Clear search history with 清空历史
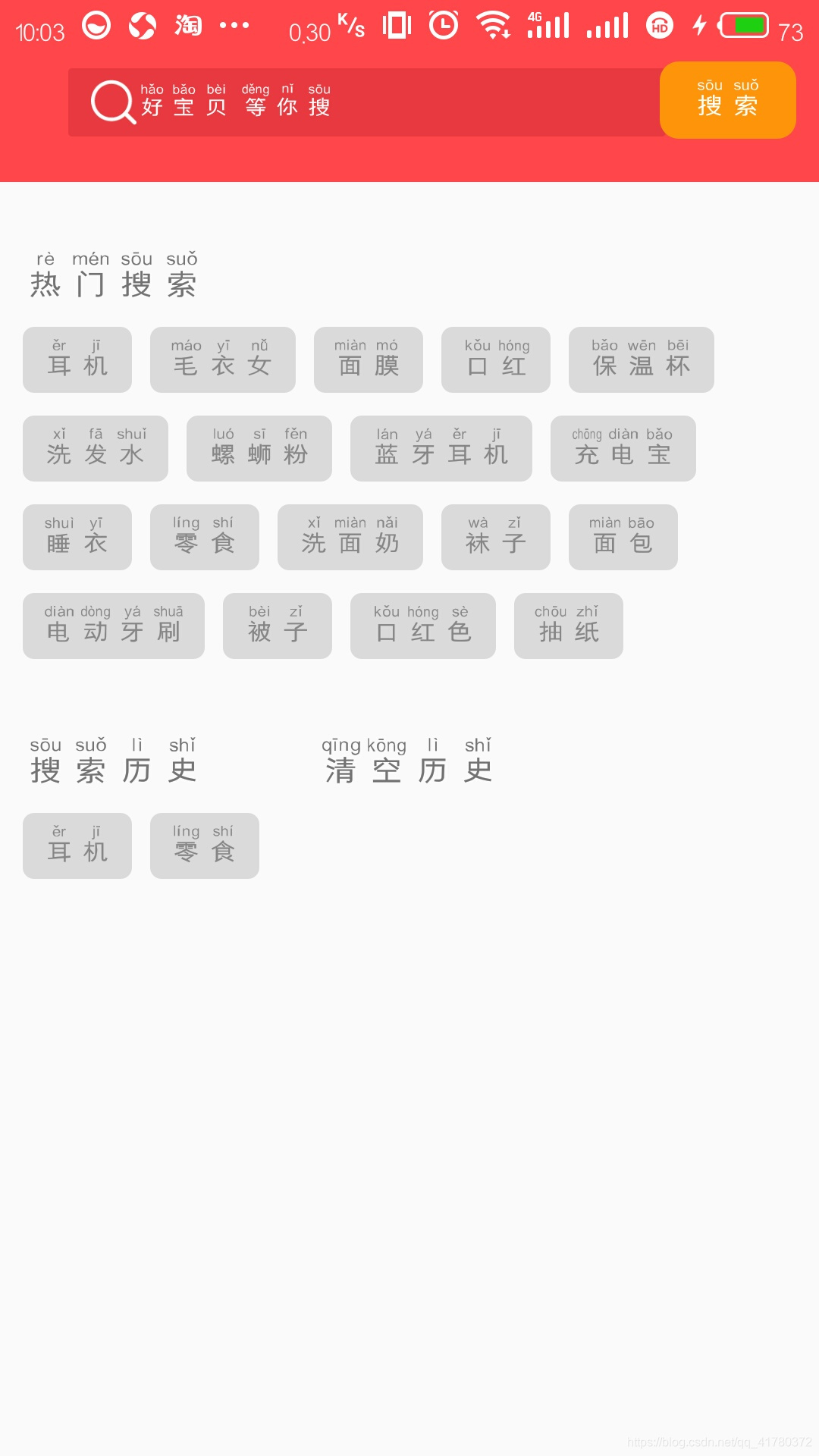The image size is (819, 1456). [408, 761]
